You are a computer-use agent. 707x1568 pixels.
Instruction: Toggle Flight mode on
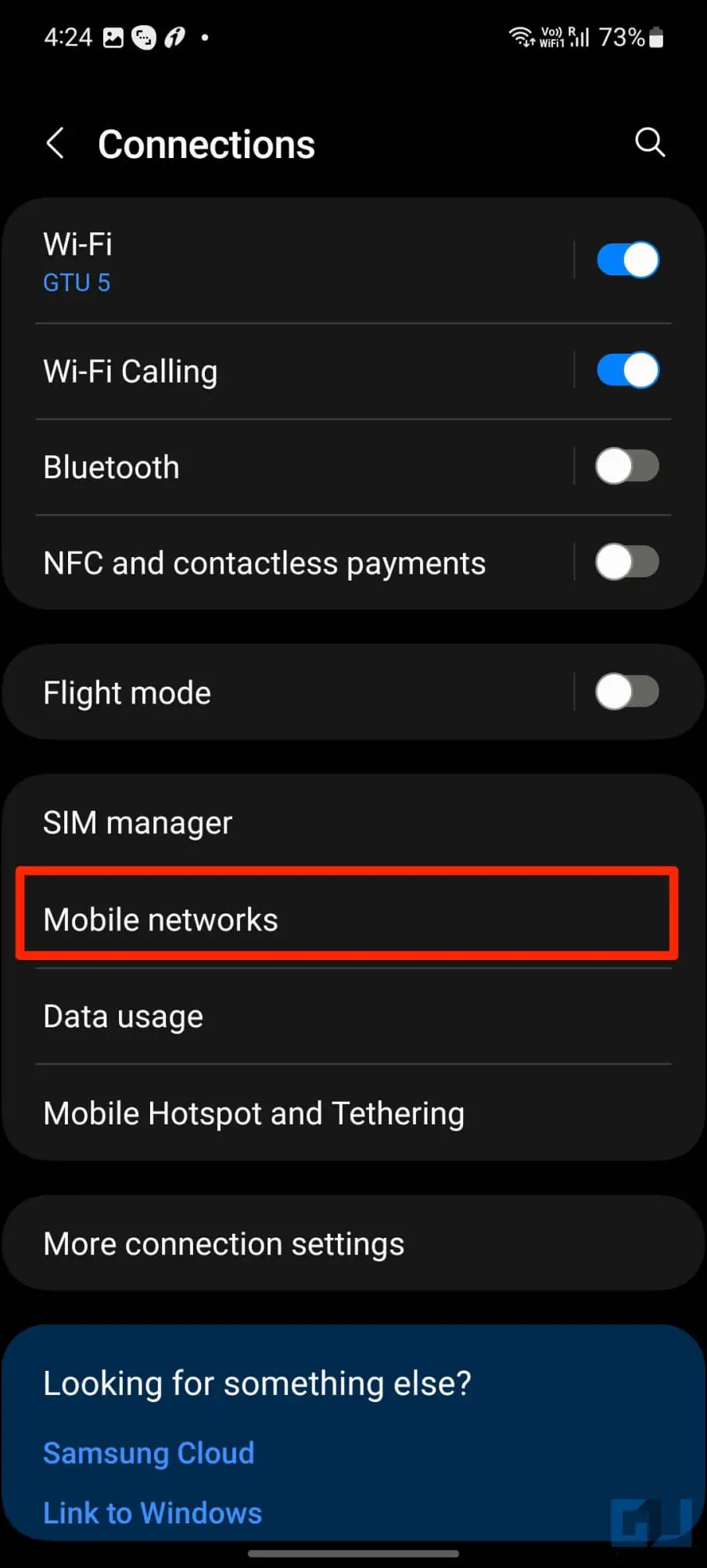(x=627, y=692)
